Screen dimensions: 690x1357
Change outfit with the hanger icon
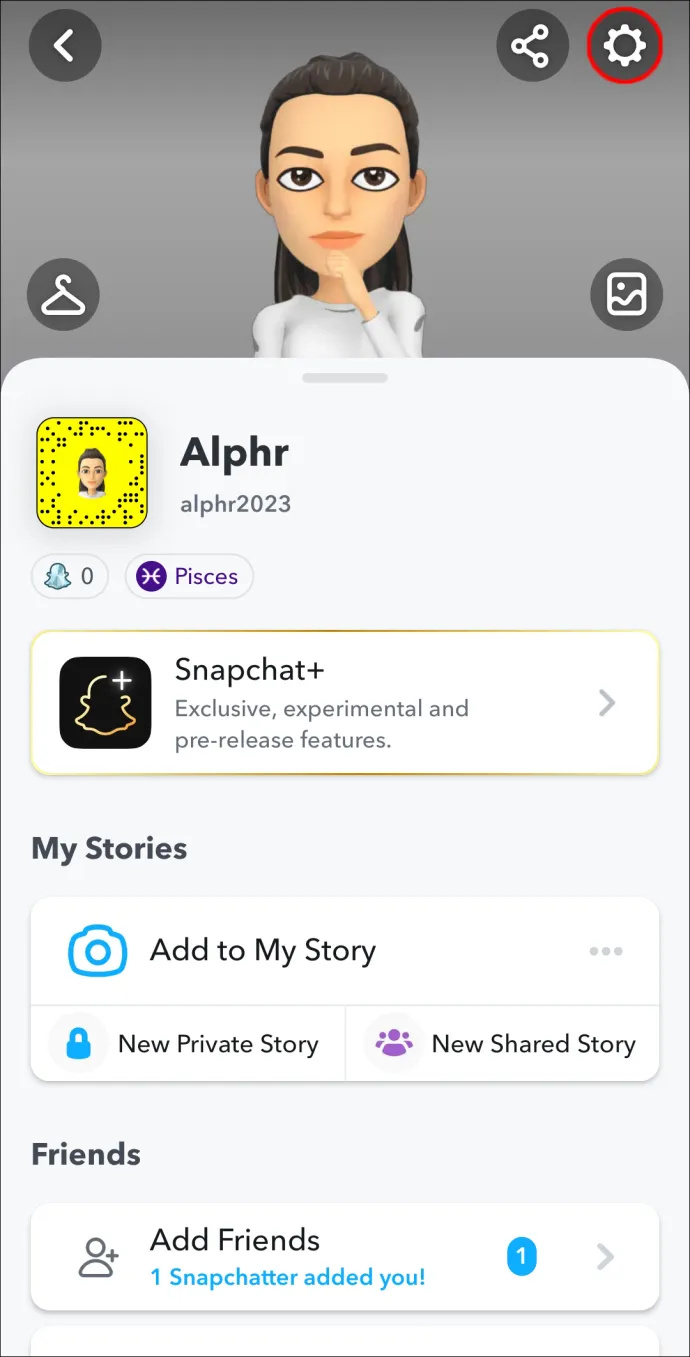63,295
